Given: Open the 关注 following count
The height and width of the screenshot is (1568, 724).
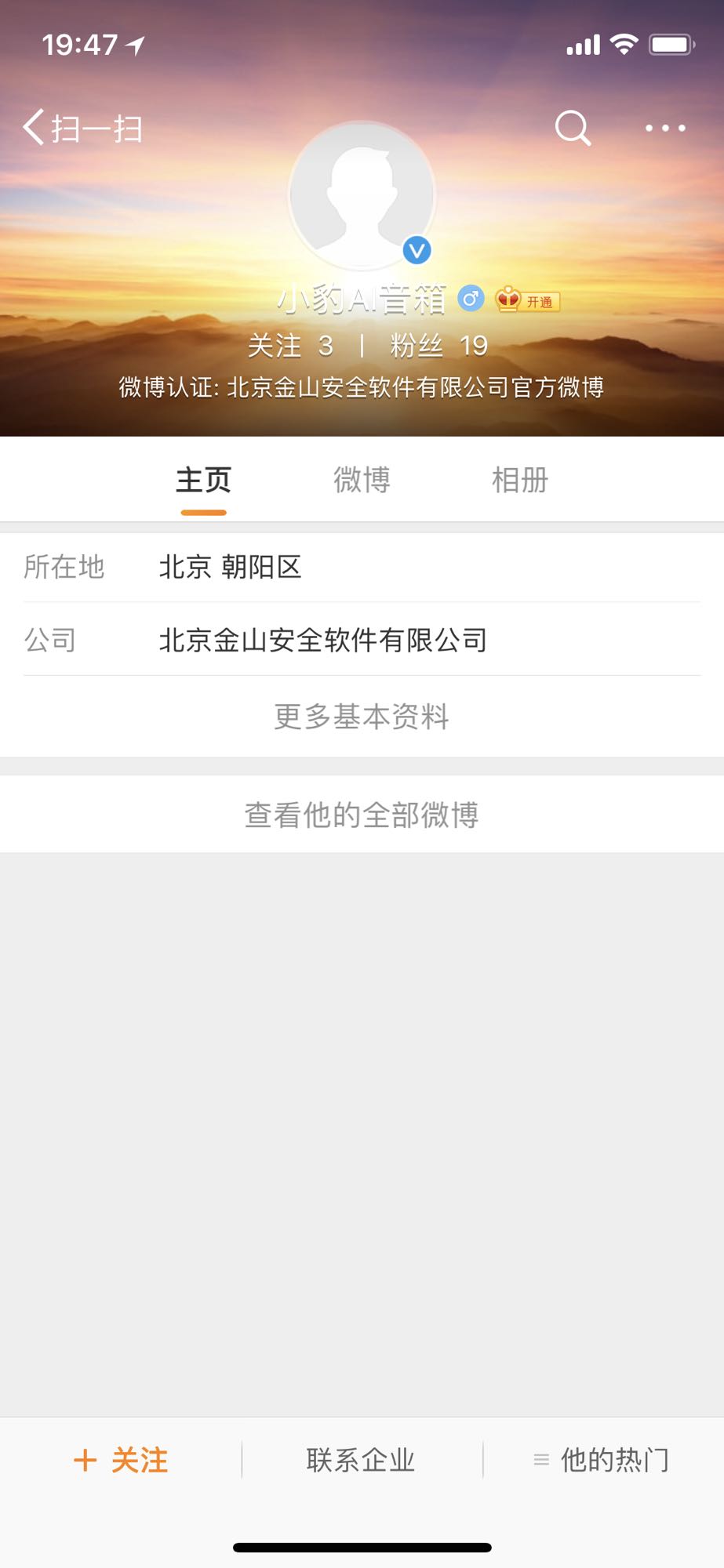Looking at the screenshot, I should [x=290, y=346].
